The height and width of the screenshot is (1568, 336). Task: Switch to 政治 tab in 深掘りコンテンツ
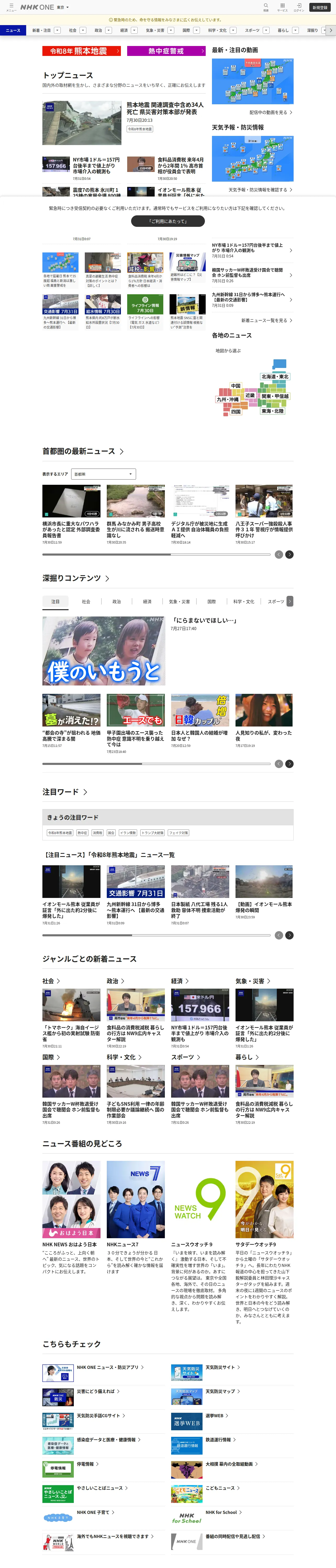click(x=116, y=601)
